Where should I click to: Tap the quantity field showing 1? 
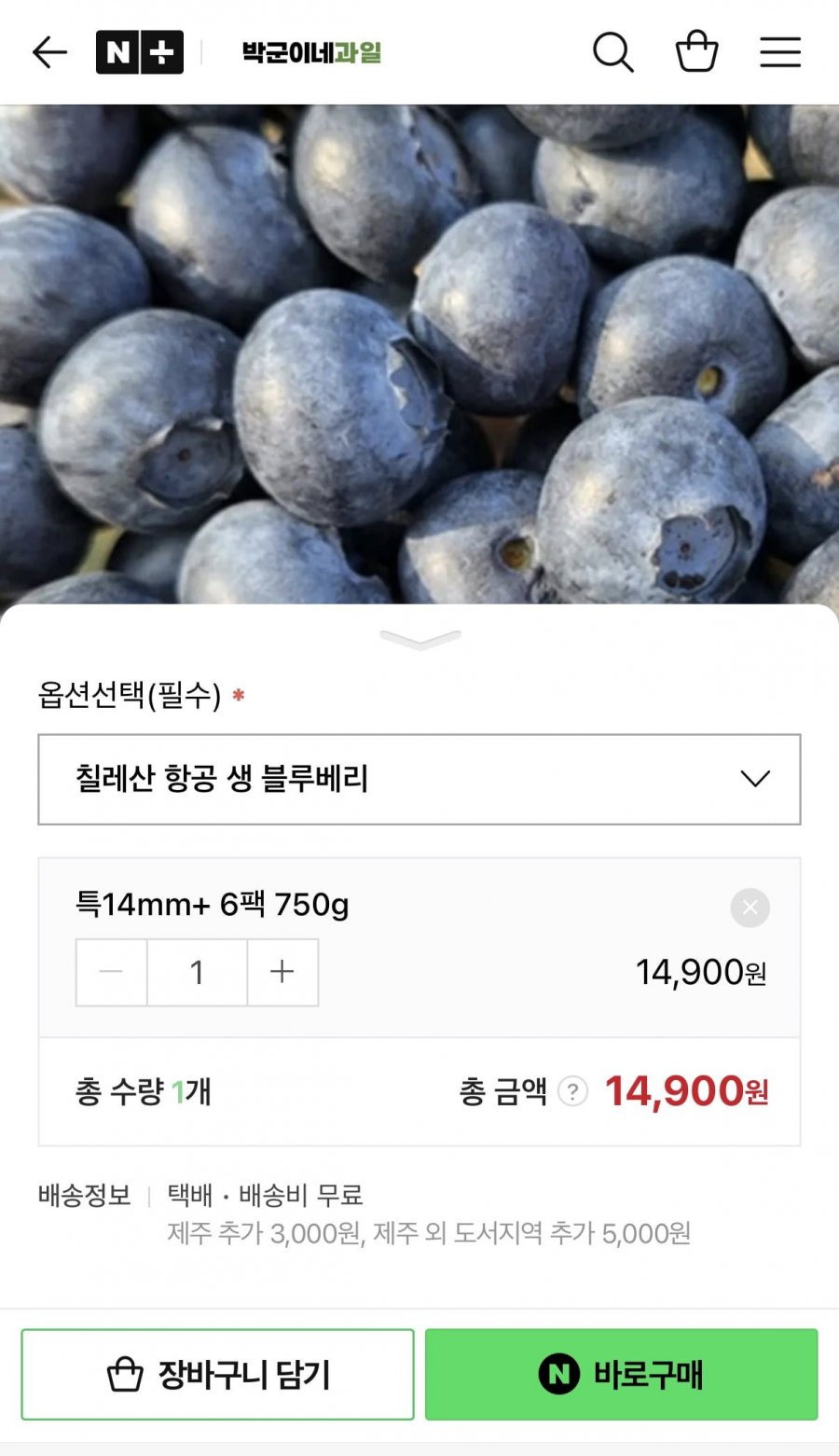(197, 972)
